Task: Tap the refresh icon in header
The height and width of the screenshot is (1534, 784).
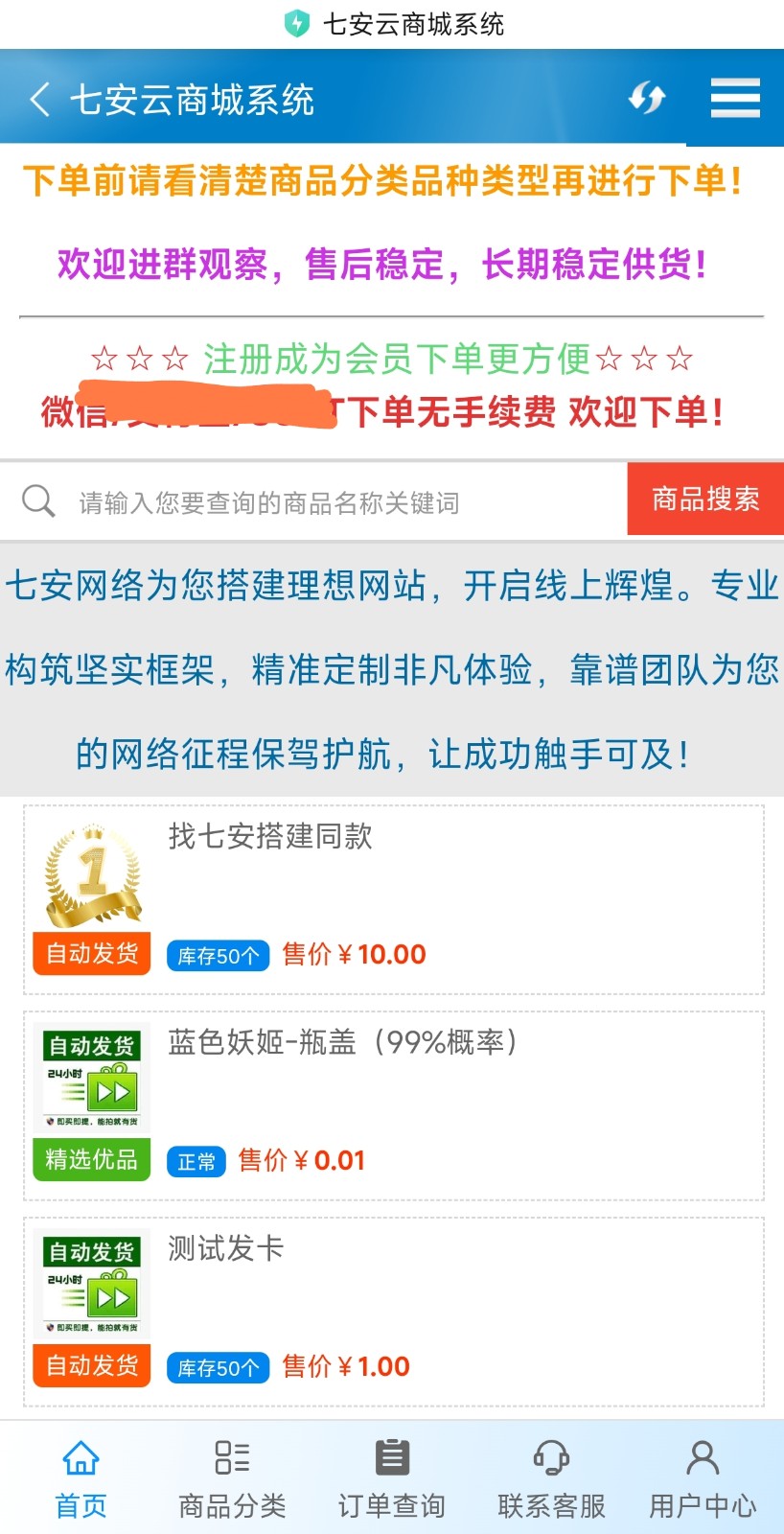Action: tap(647, 97)
